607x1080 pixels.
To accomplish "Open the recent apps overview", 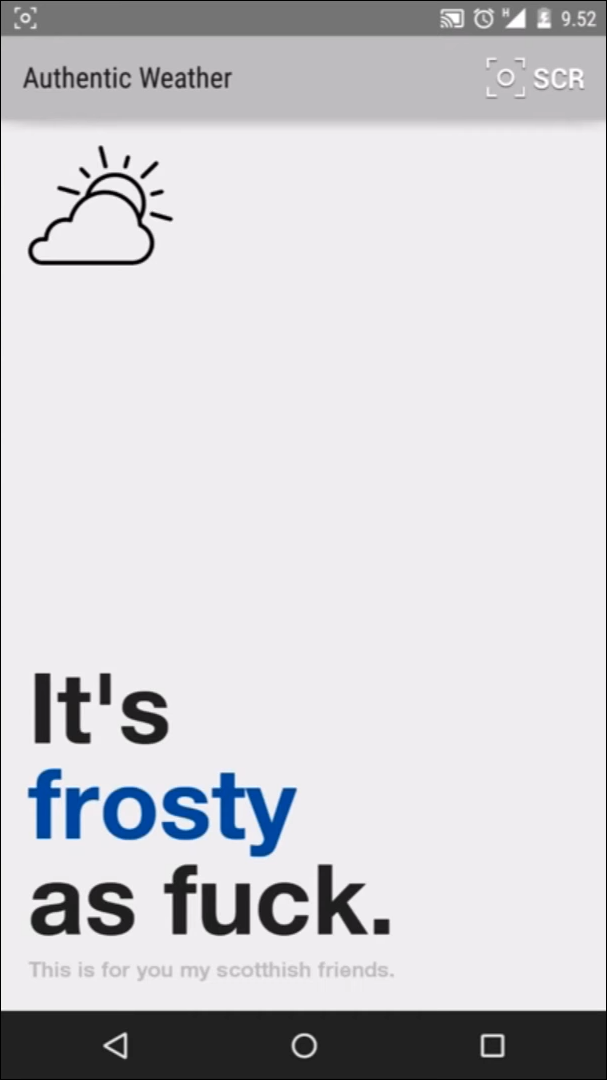I will coord(492,1046).
